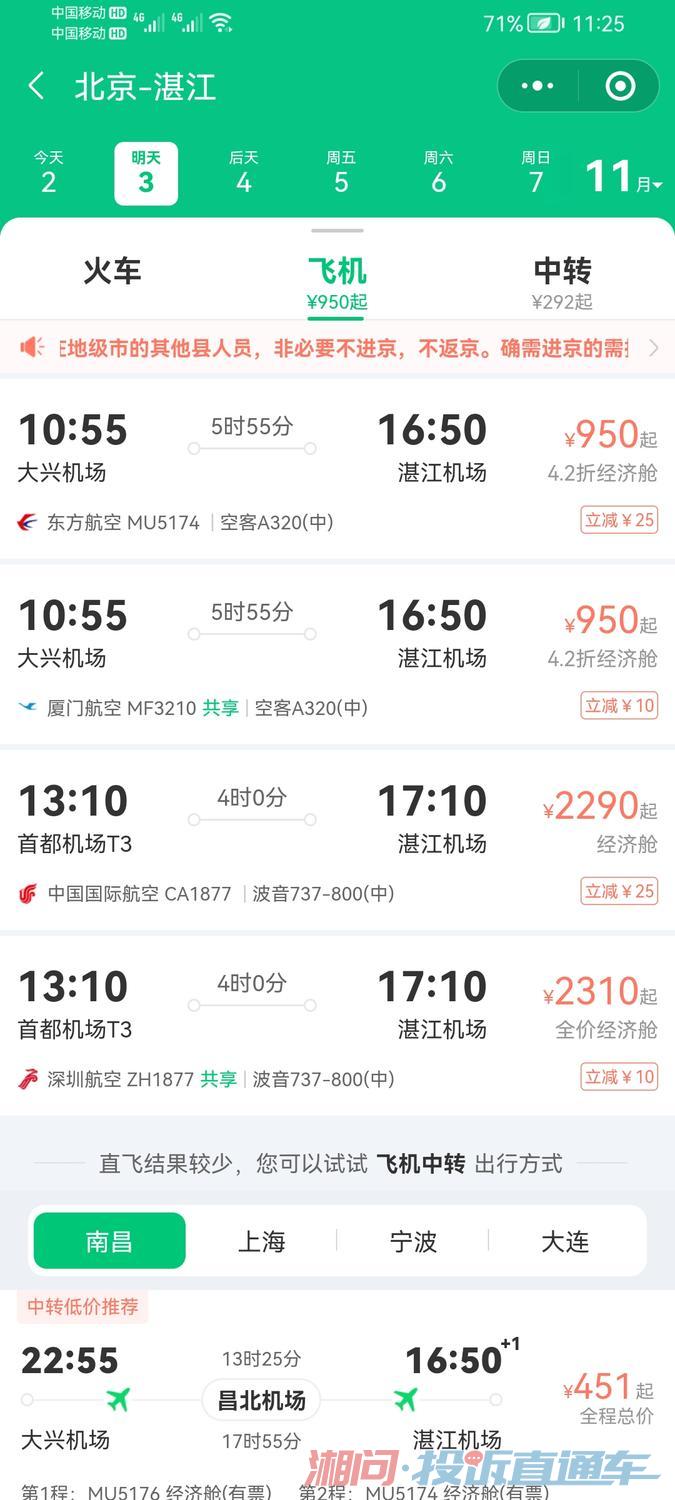The height and width of the screenshot is (1500, 675).
Task: Select the 中国国际航空 CA1877 flight
Action: click(338, 839)
